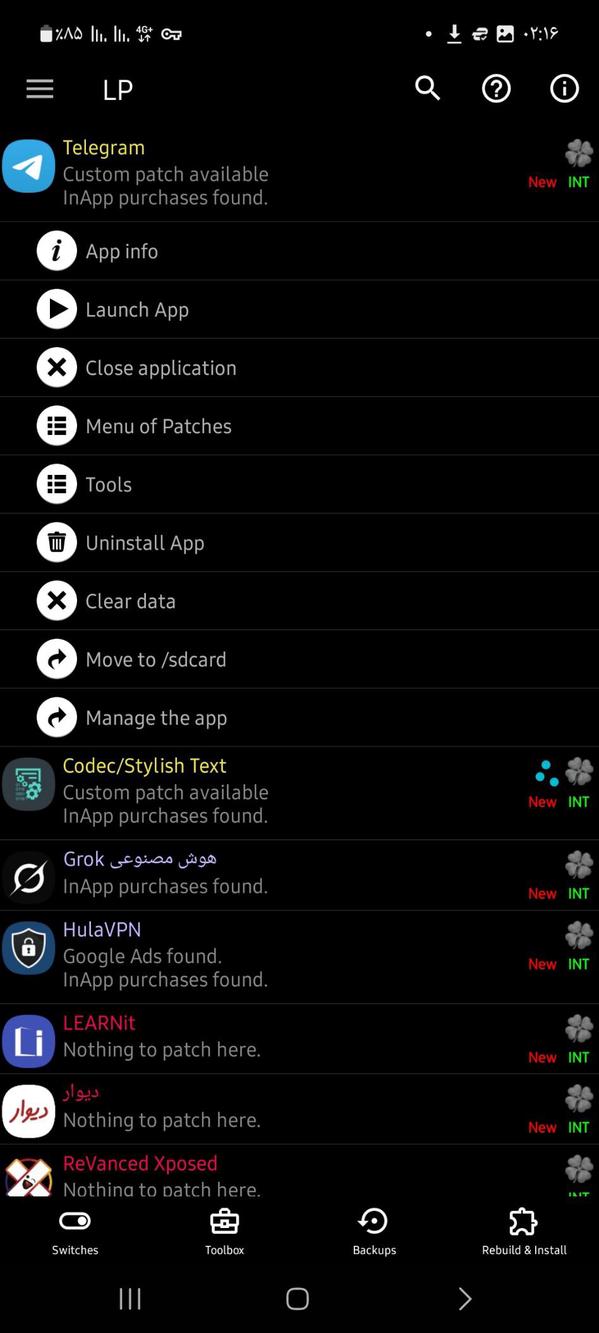Open the search magnifier icon

428,88
